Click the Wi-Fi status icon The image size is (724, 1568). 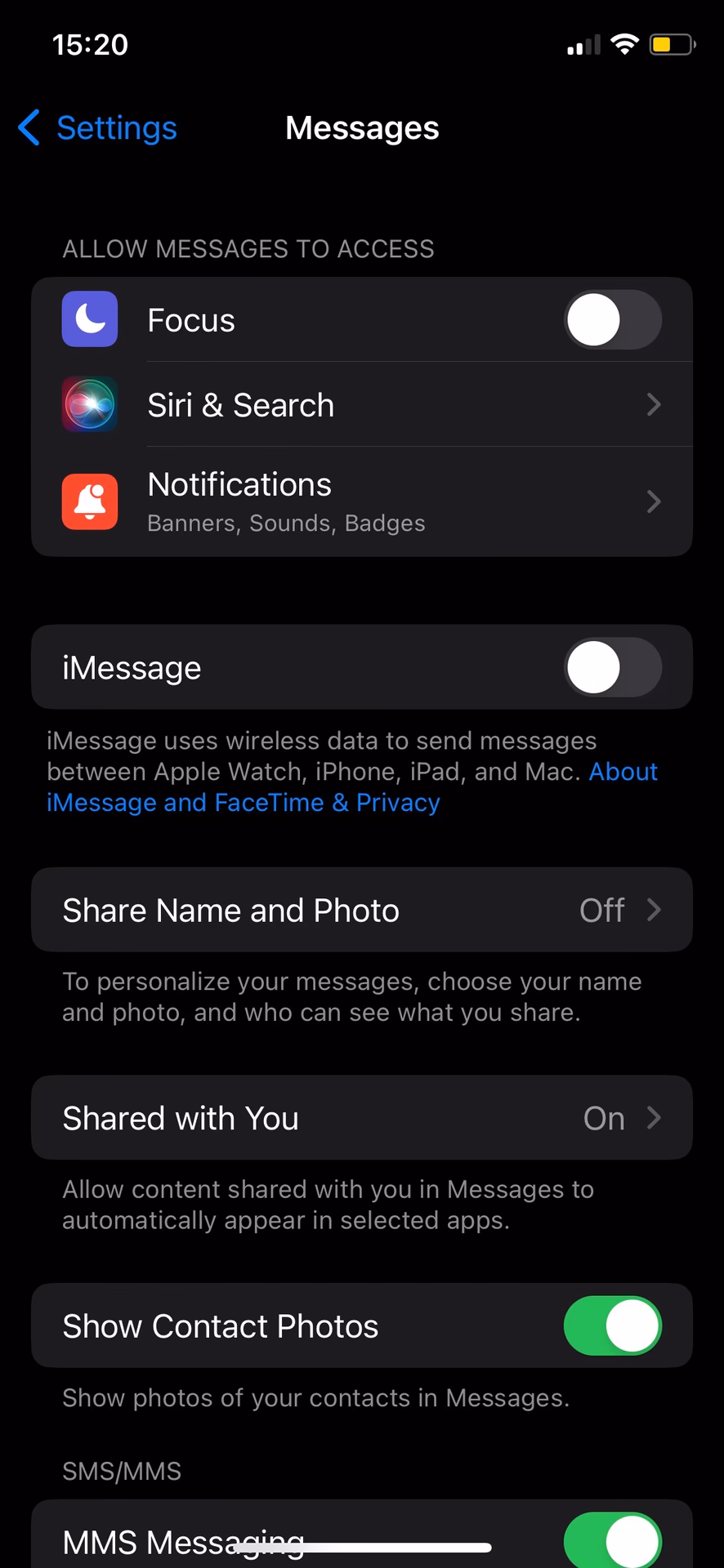[624, 44]
